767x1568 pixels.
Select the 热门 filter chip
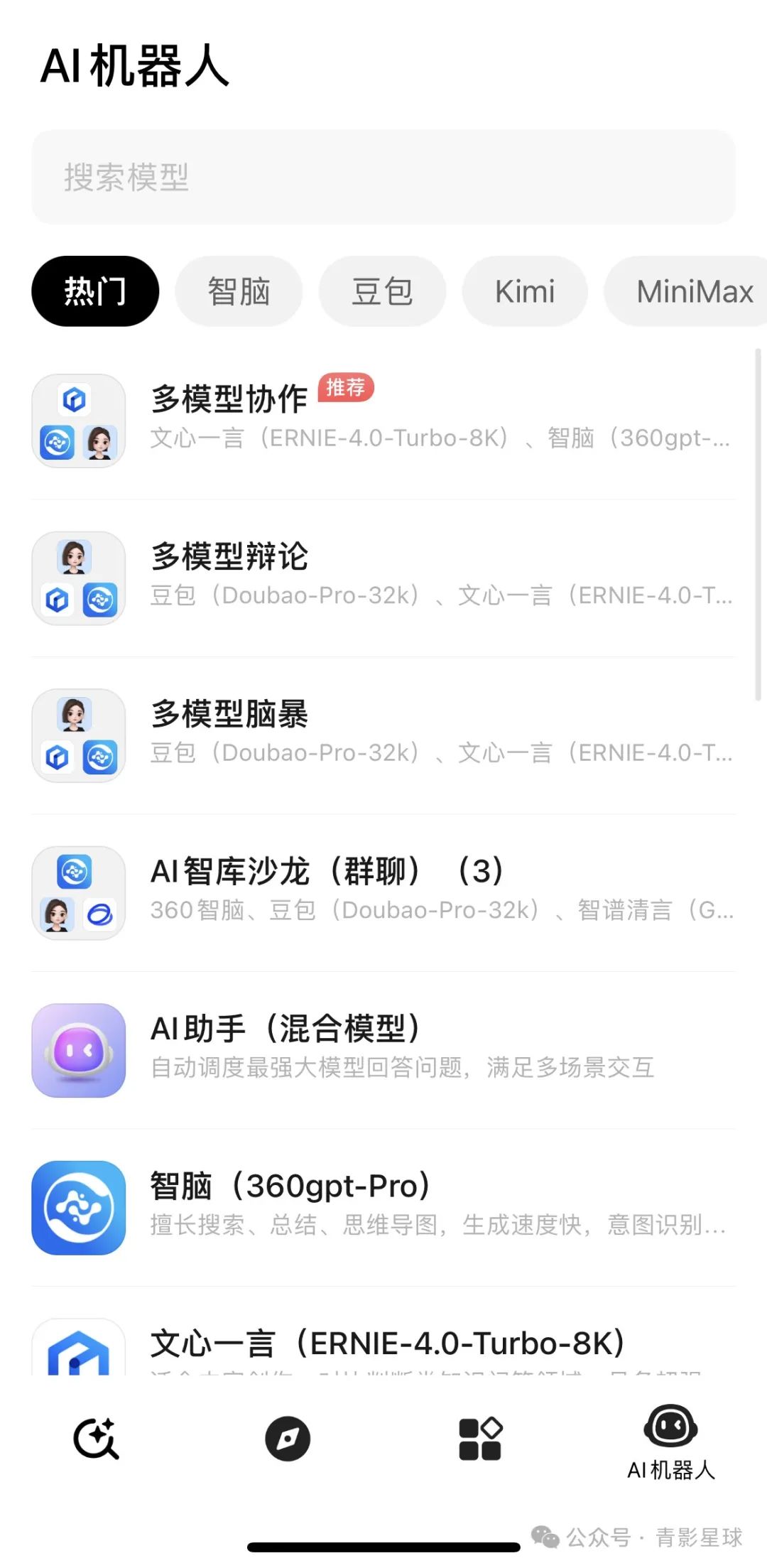tap(94, 291)
